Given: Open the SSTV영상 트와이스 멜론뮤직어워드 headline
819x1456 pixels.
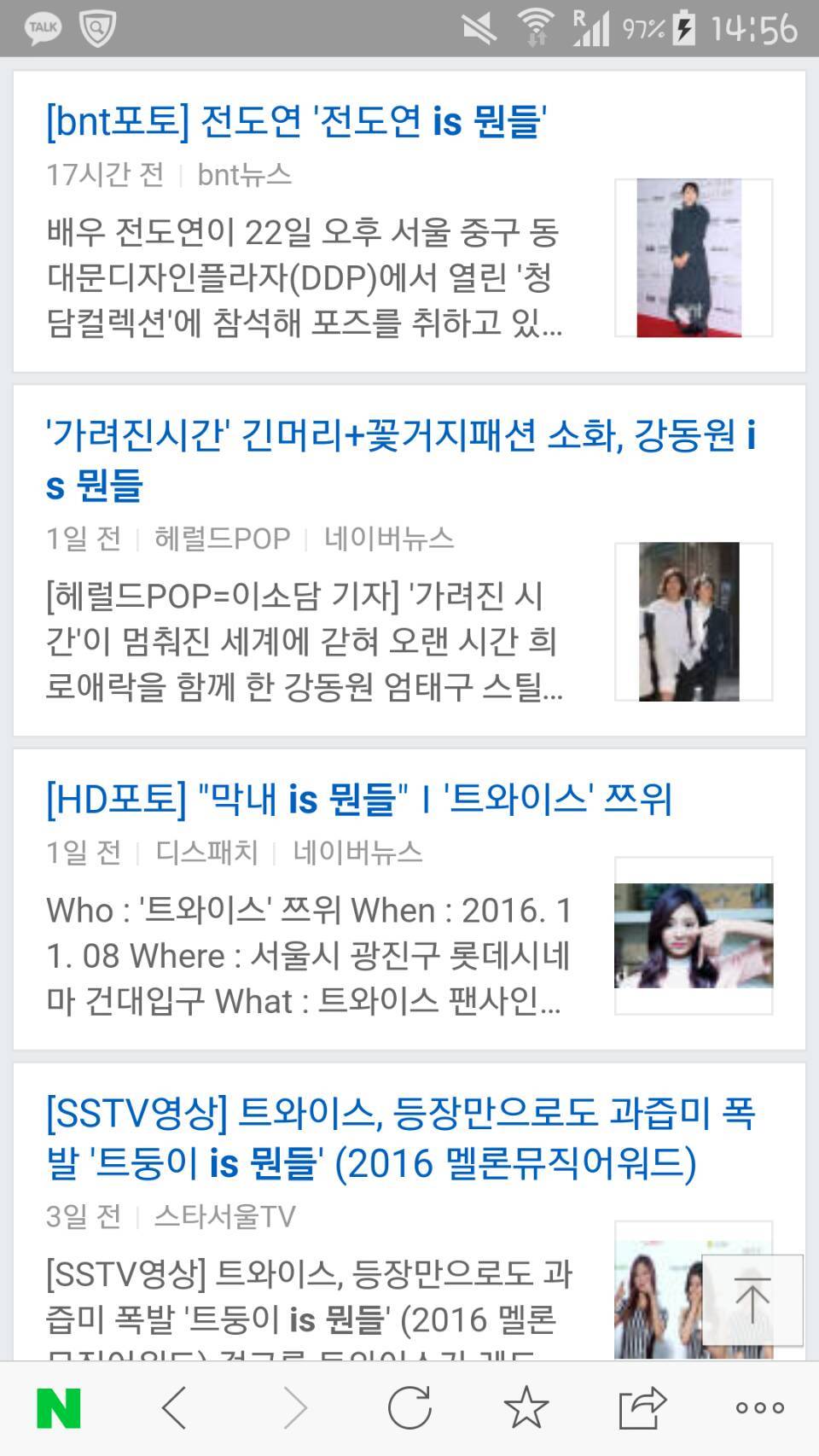Looking at the screenshot, I should (401, 1137).
